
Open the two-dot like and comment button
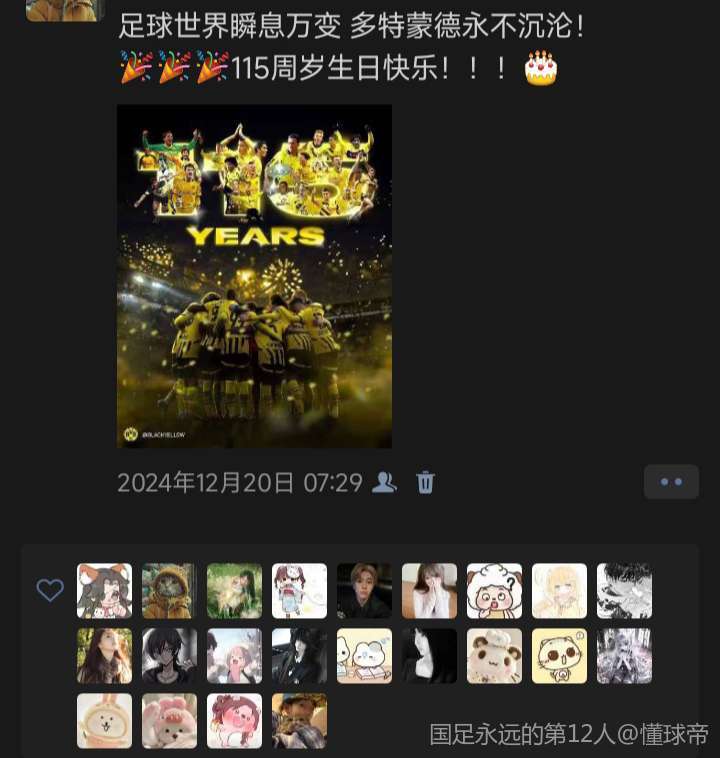[671, 482]
